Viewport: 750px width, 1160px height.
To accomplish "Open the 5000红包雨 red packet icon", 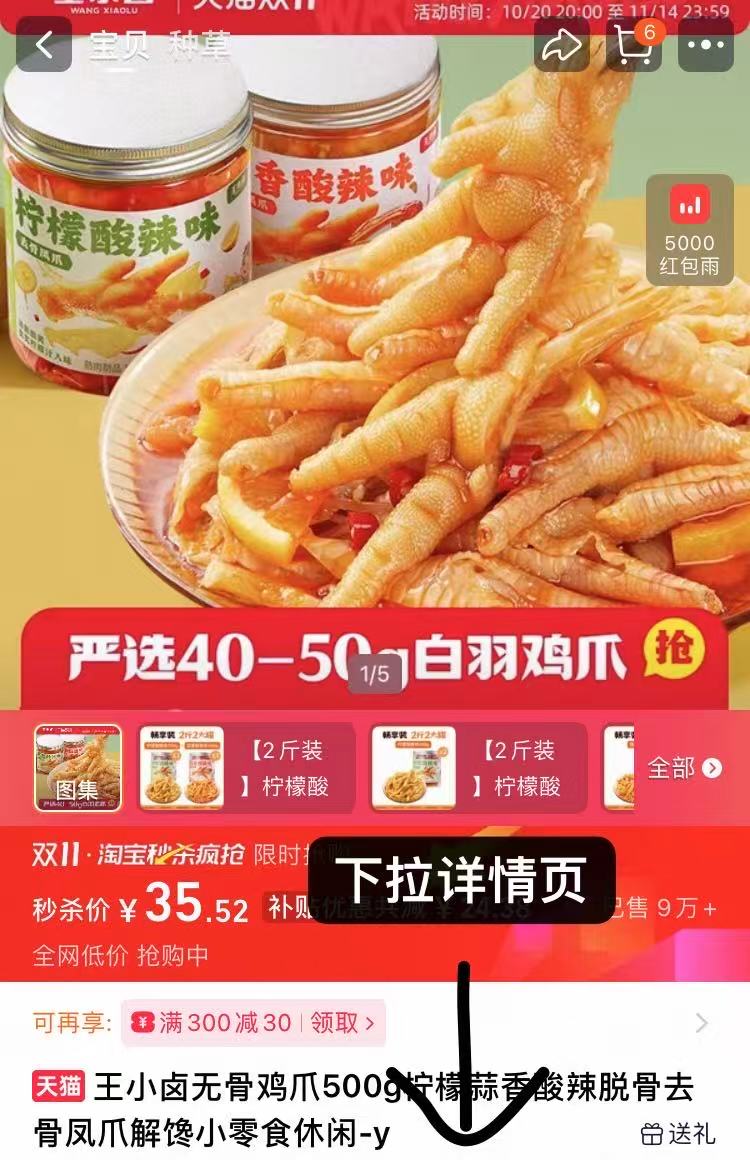I will [x=688, y=229].
